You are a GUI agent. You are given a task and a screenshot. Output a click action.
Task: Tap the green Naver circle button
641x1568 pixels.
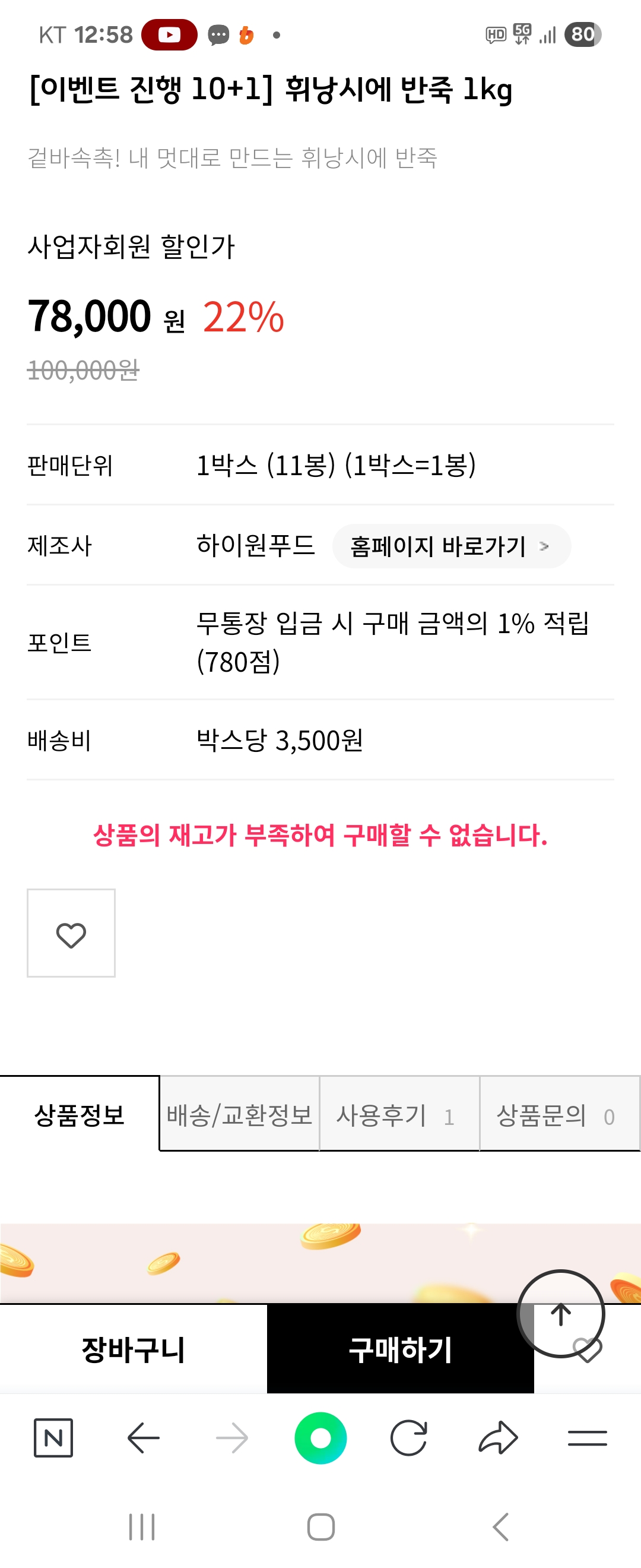[320, 1438]
